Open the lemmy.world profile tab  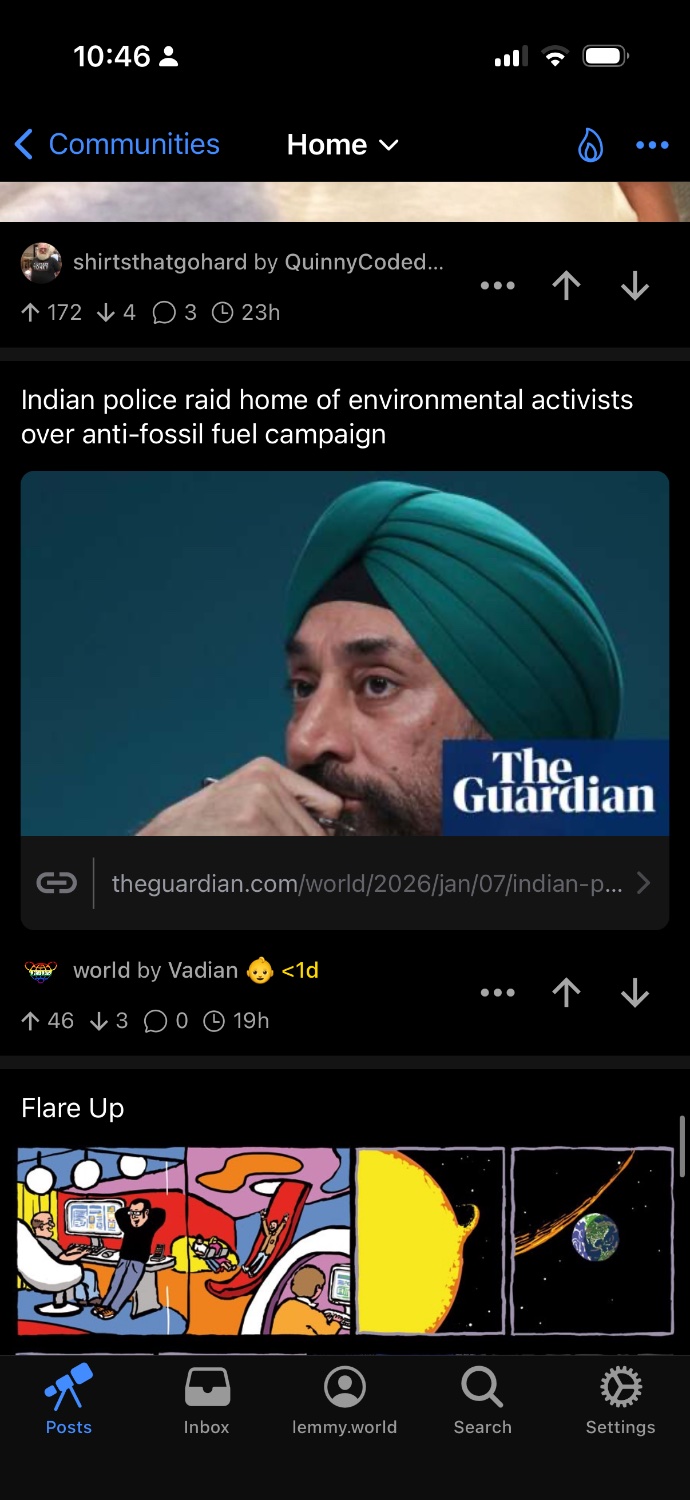point(345,1400)
